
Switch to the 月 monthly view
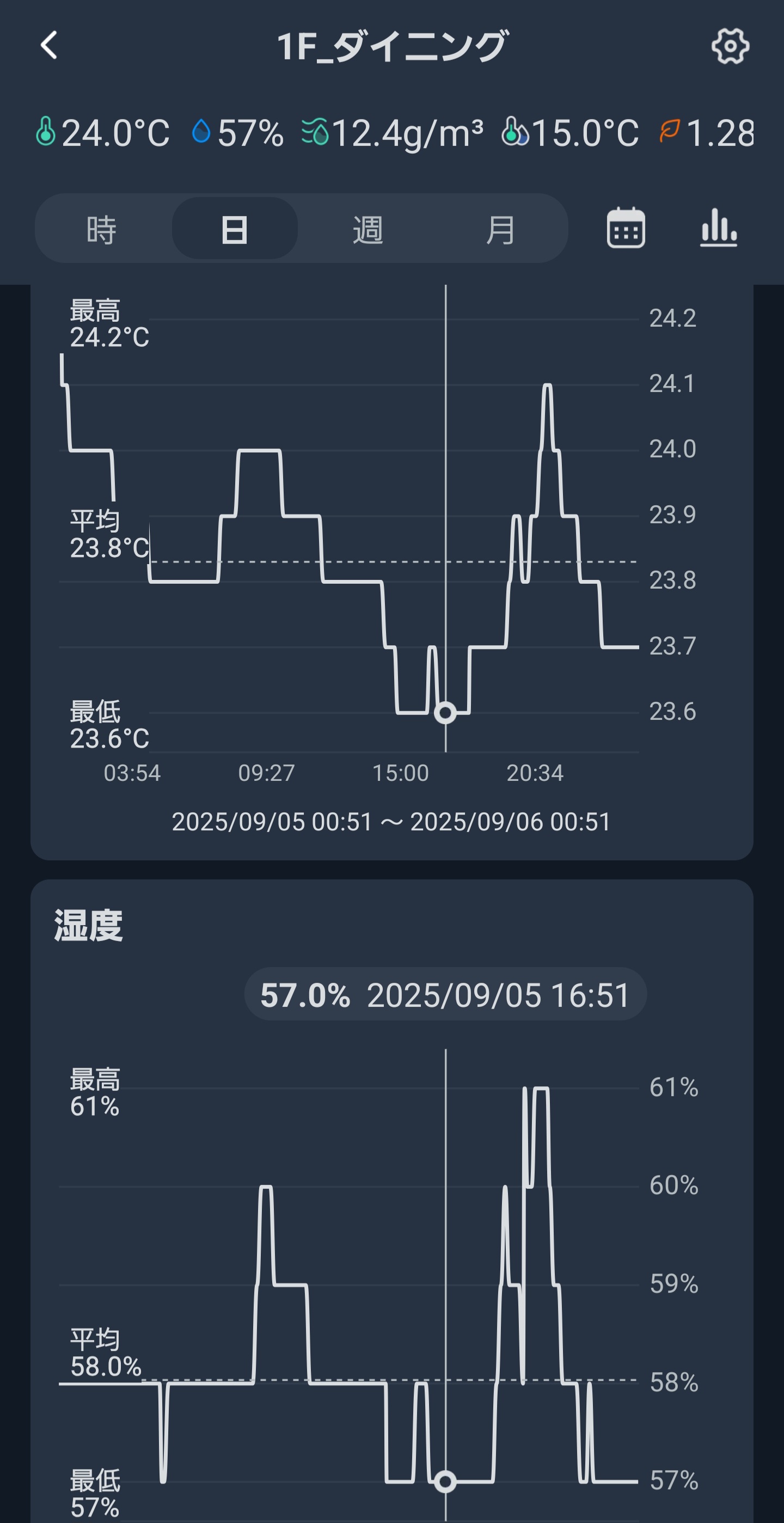click(501, 229)
